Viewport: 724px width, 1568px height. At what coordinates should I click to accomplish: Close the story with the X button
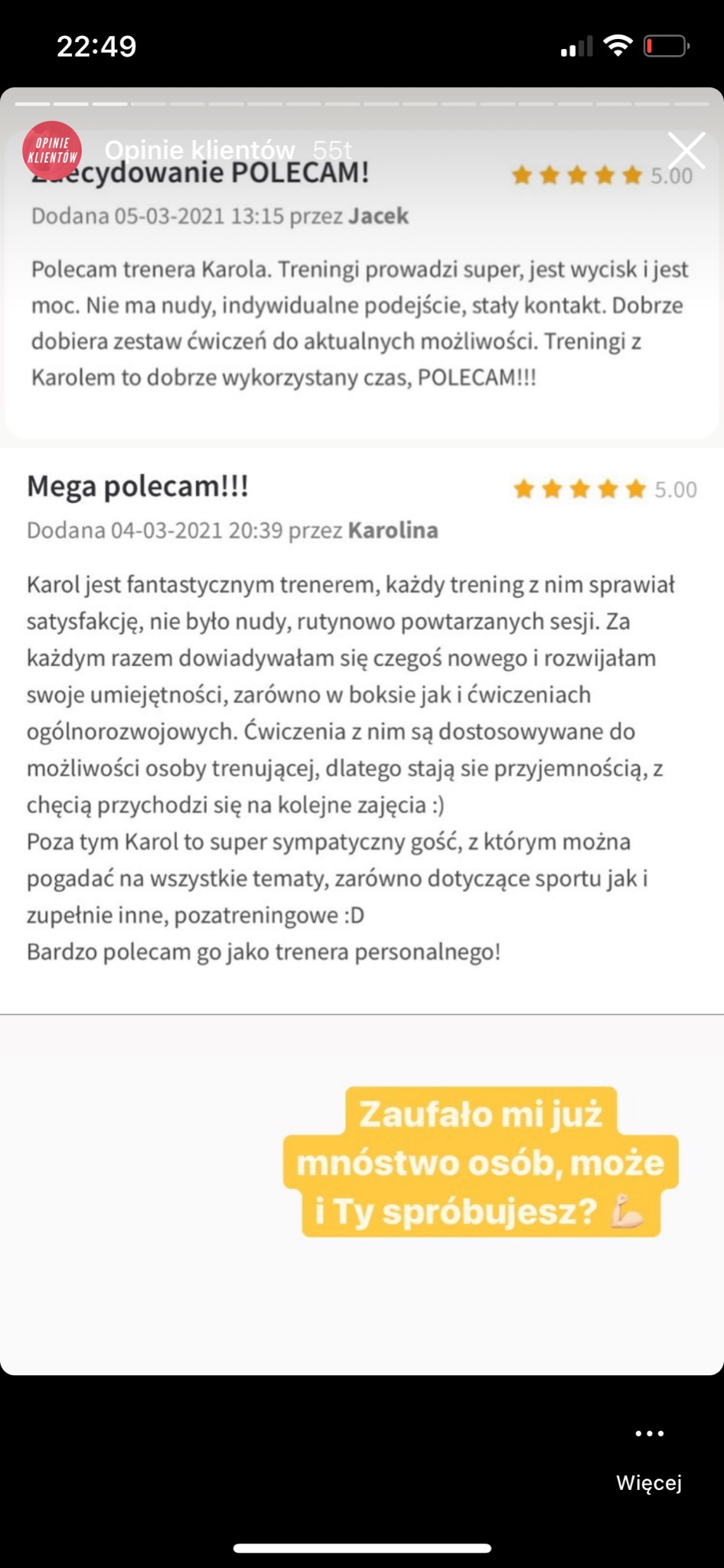(688, 151)
